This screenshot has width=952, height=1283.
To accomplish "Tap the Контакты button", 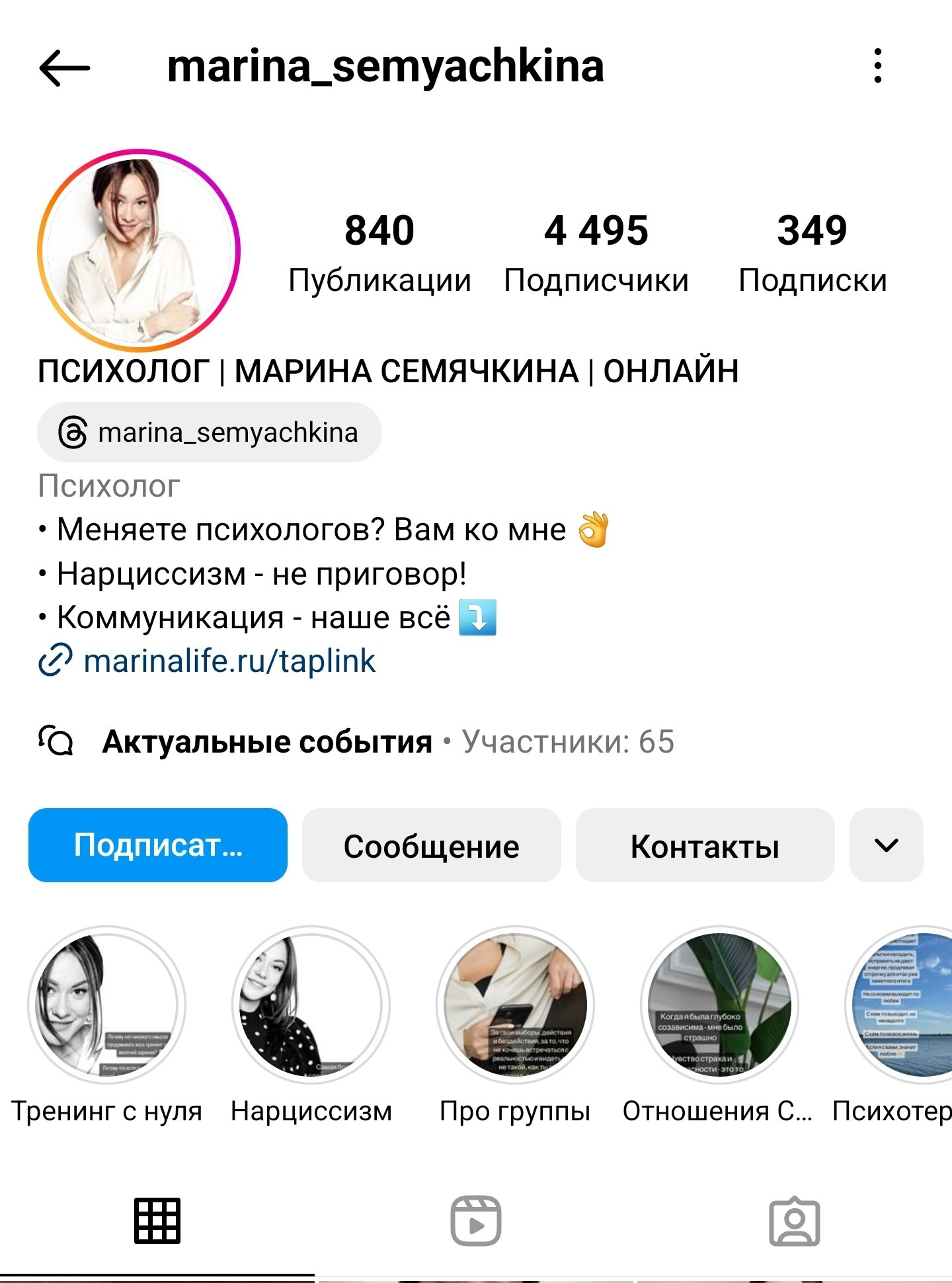I will (x=705, y=845).
